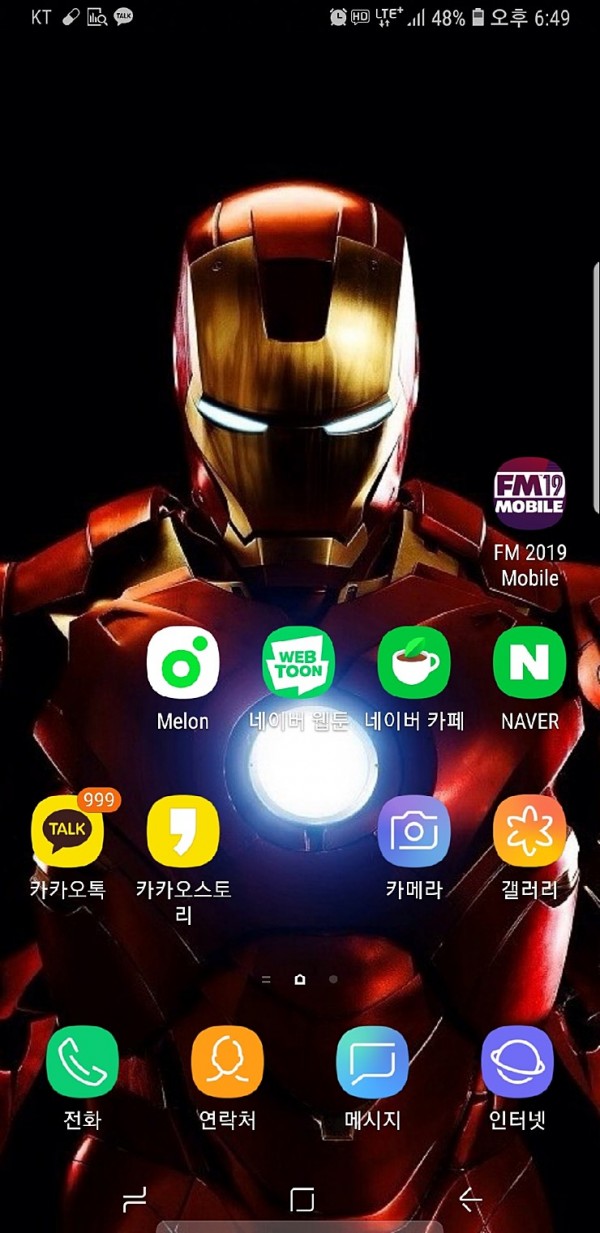
Task: Open the 카카오스토리 app
Action: pos(183,831)
